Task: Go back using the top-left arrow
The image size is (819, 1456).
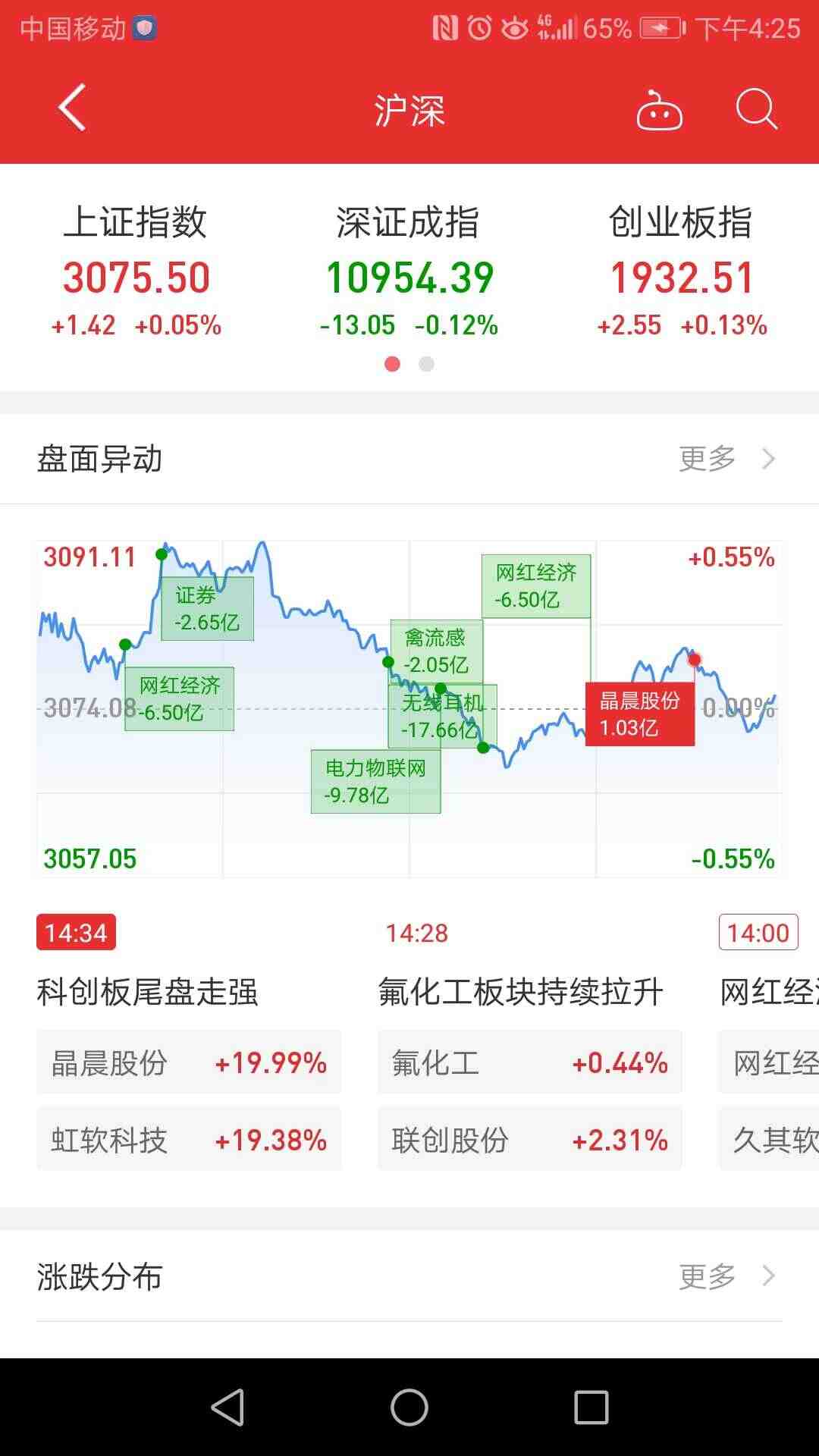Action: point(72,108)
